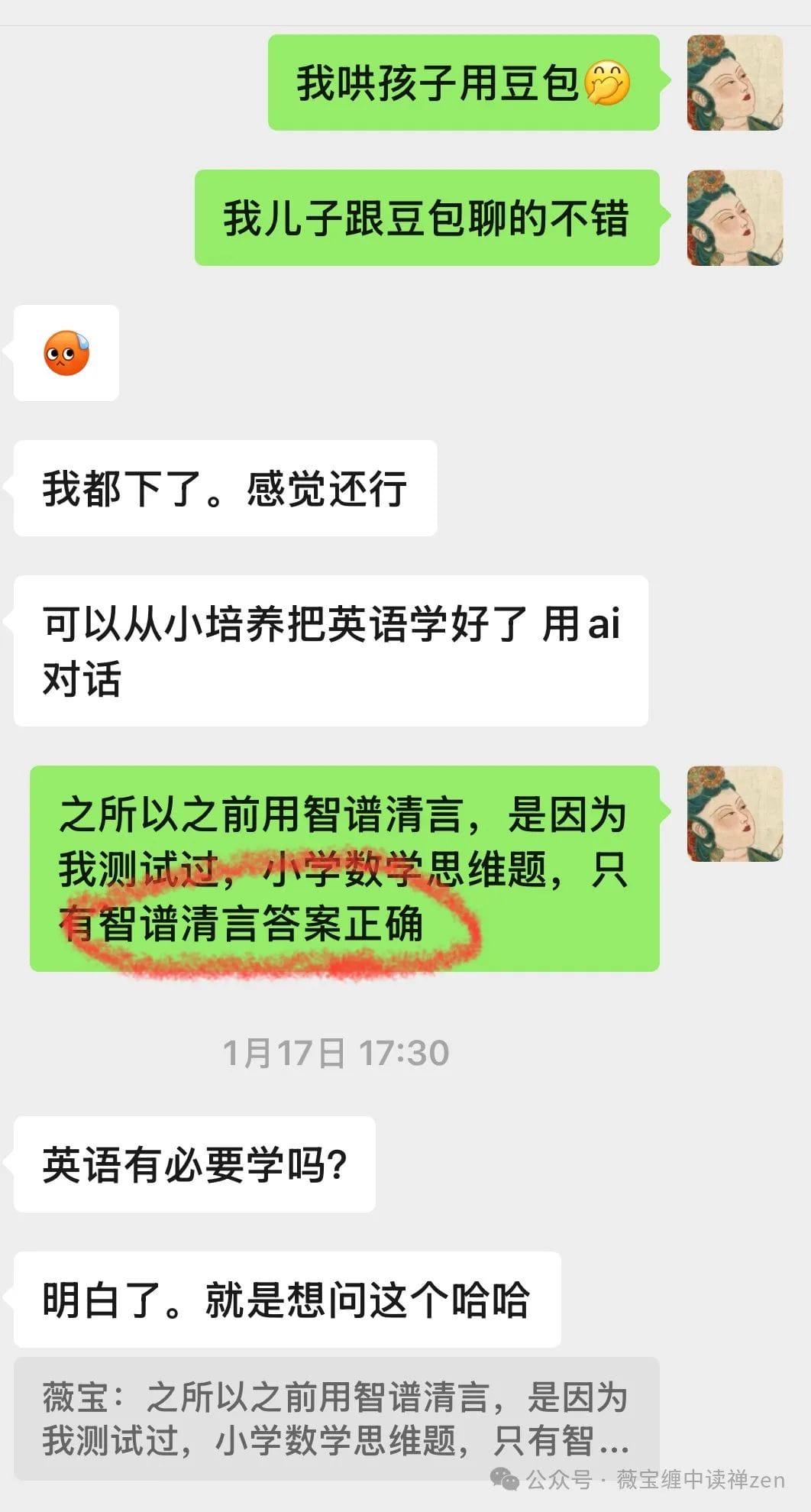Jump to quoted 薇宝 message under '明白了'

pyautogui.click(x=336, y=1418)
